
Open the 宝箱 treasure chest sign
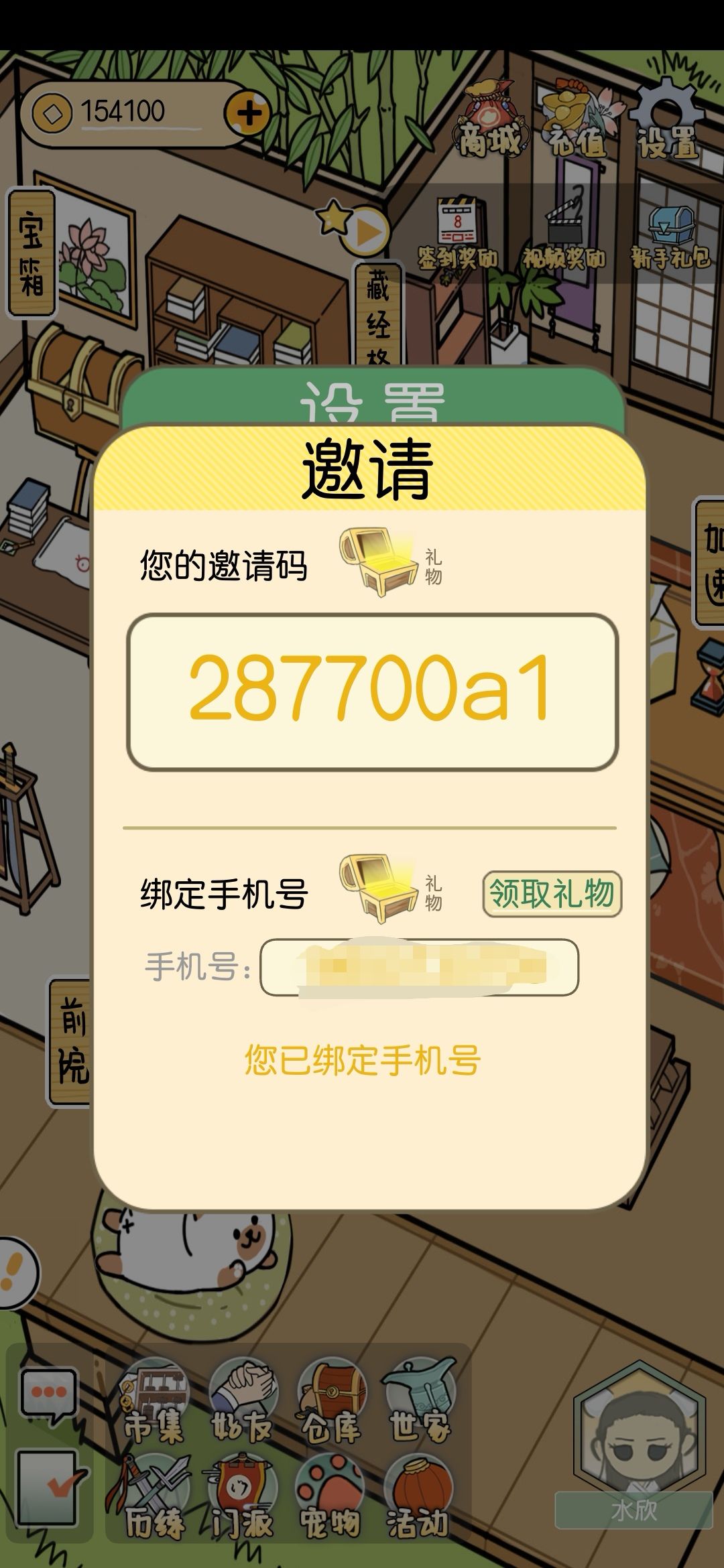point(32,253)
